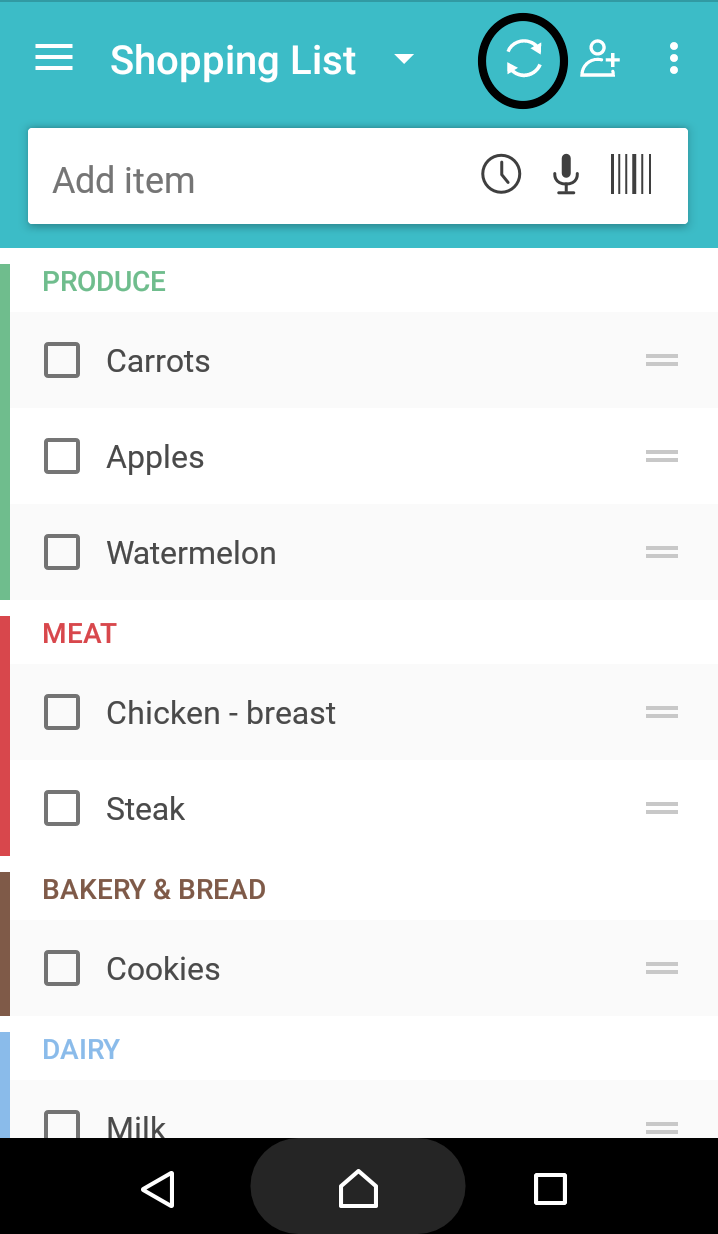
Task: Mark Cookies as done
Action: [62, 968]
